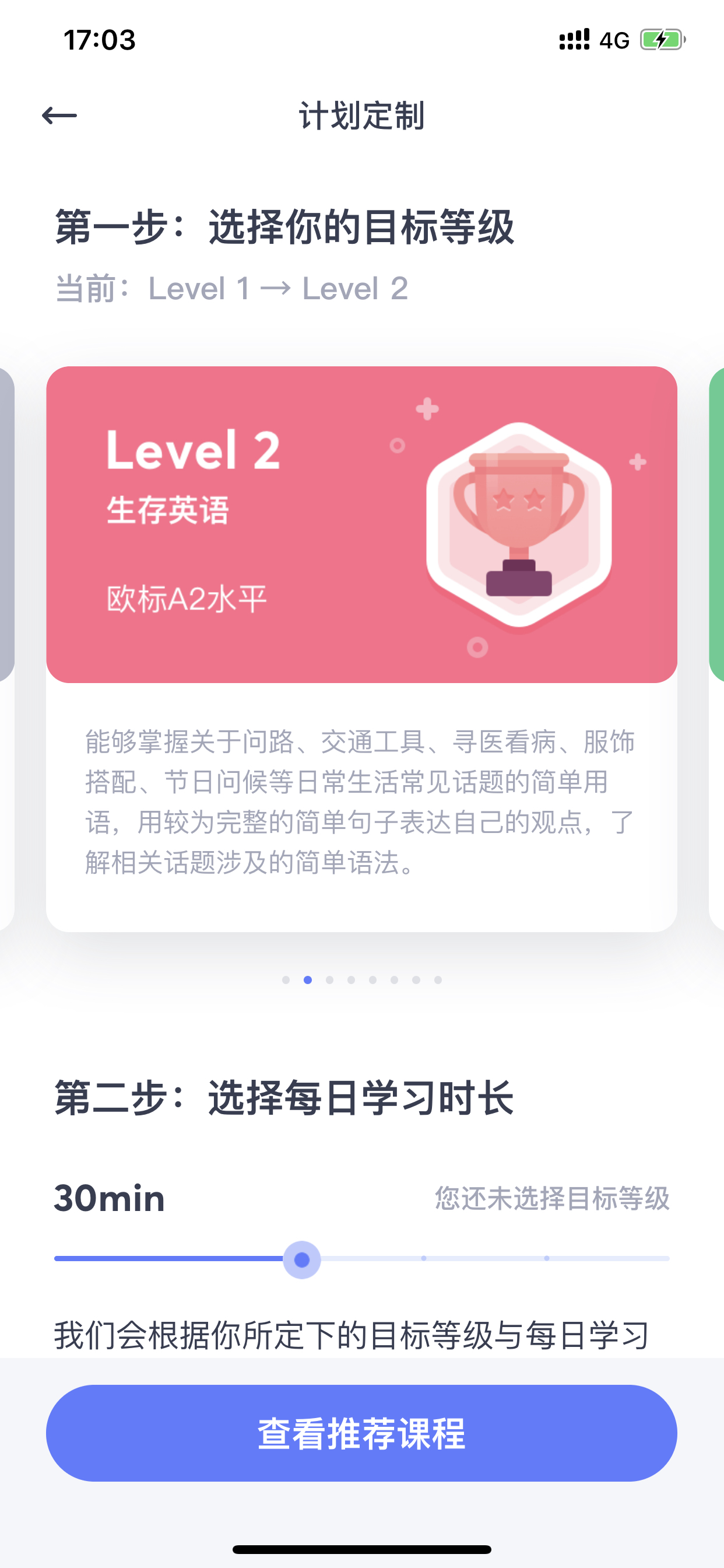Tap the partially visible green level card
Screen dimensions: 724x1568
point(716,648)
